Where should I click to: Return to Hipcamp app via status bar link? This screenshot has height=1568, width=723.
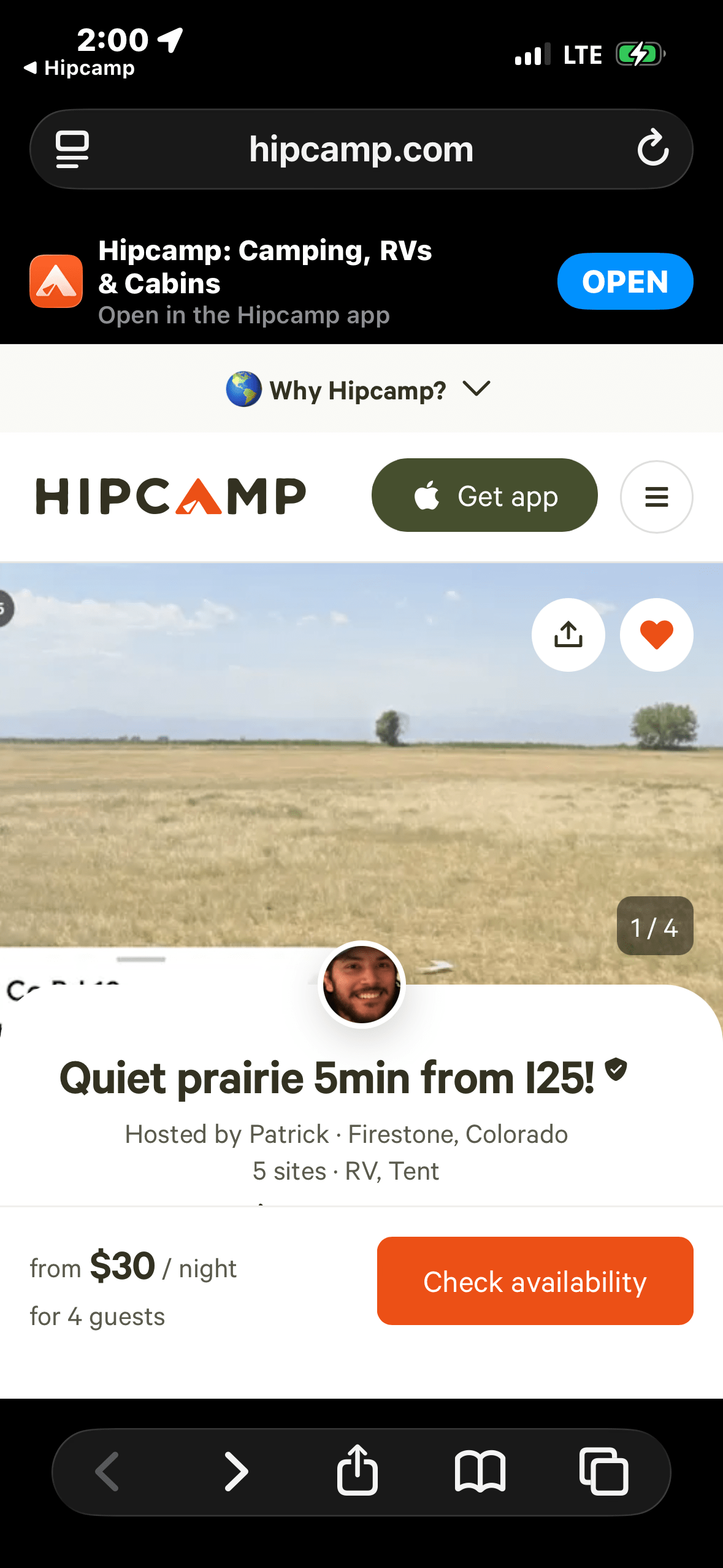pos(80,67)
